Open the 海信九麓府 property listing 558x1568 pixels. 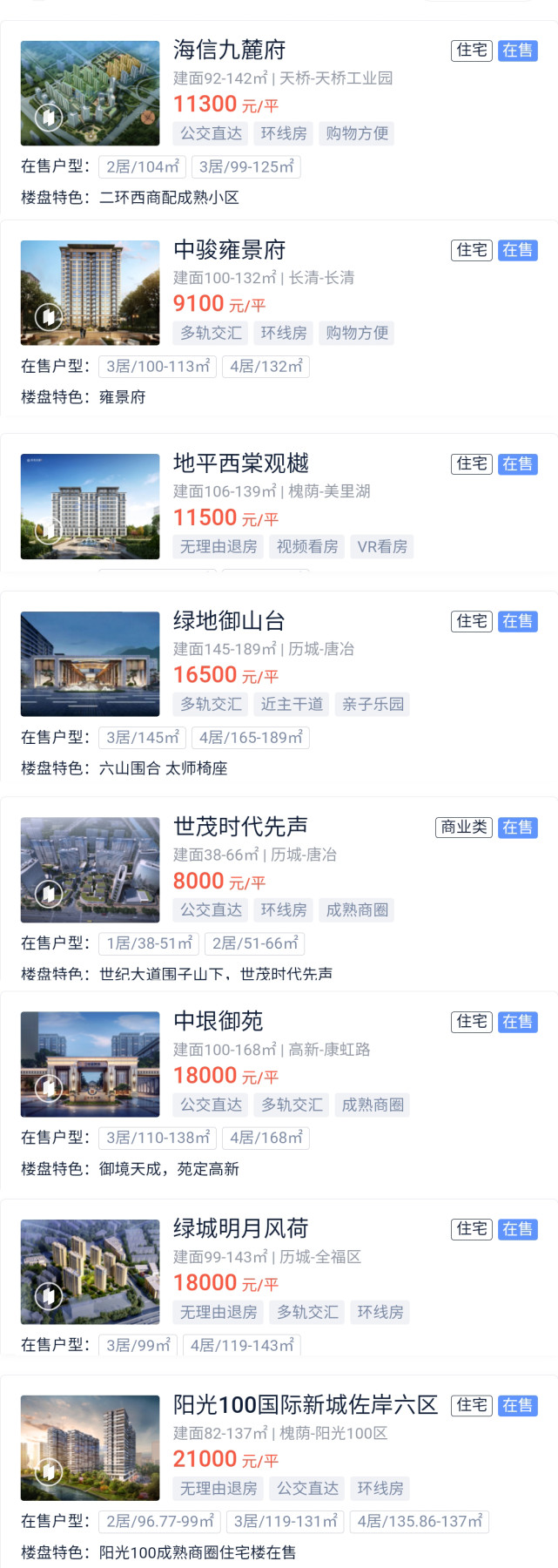click(x=230, y=51)
